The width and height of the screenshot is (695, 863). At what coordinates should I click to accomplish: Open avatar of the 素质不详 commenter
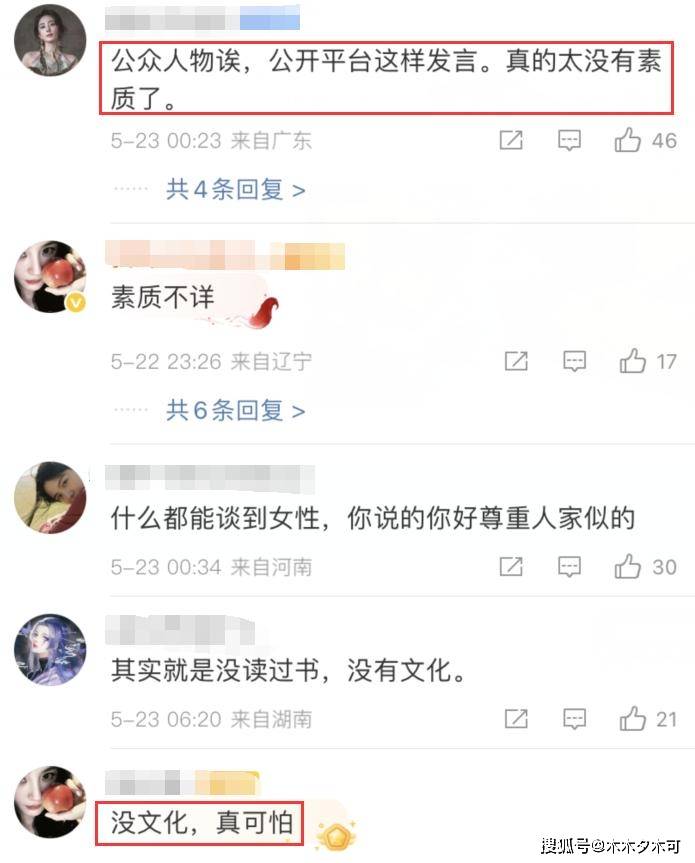50,277
